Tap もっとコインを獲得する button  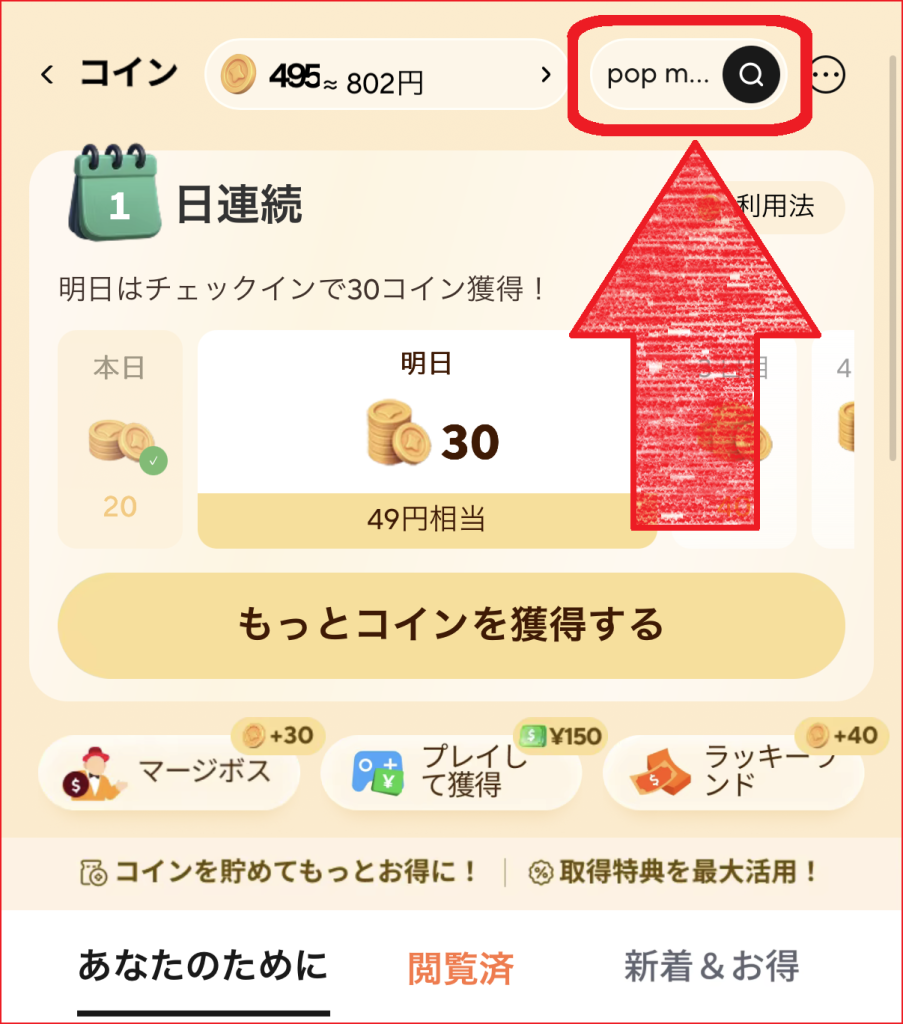[x=451, y=625]
